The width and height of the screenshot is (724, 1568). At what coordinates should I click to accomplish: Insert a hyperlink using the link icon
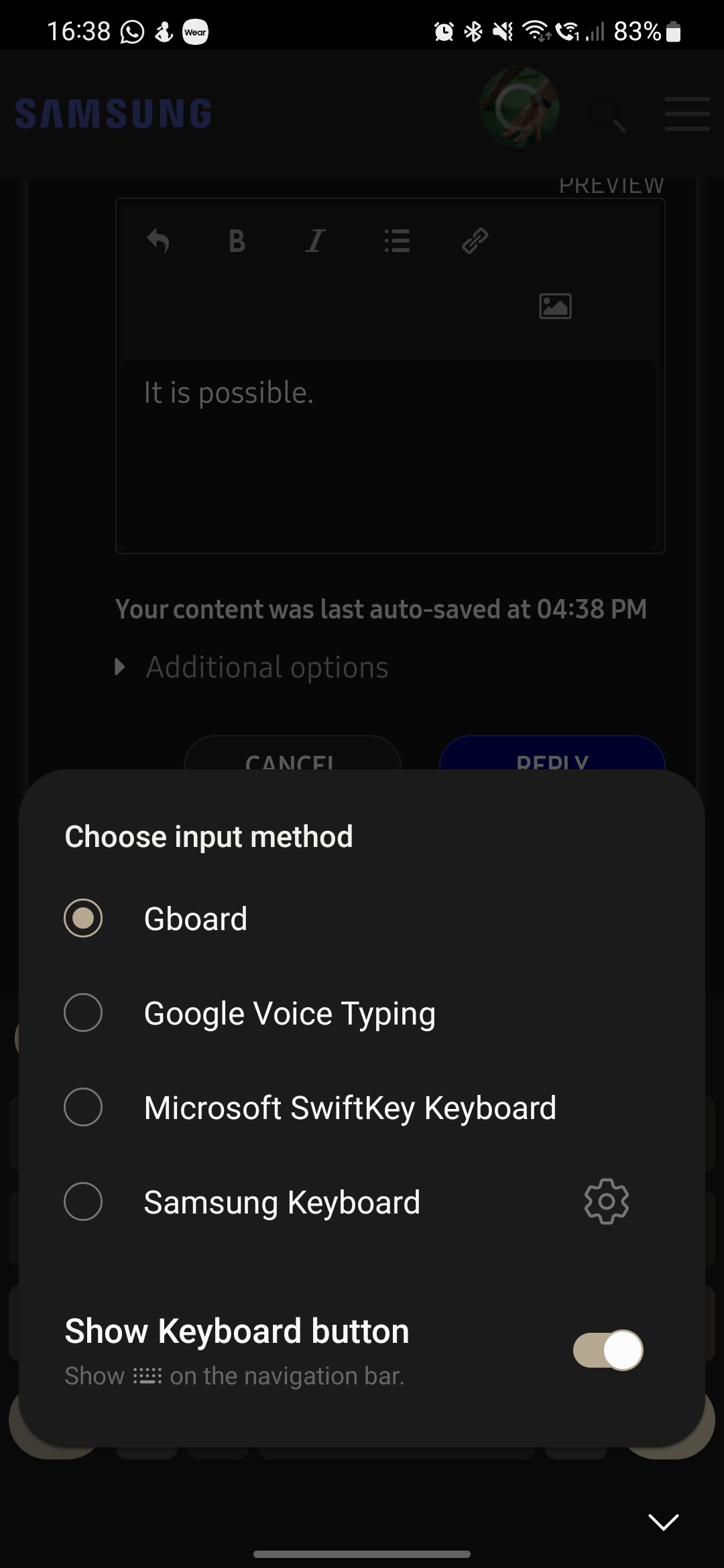475,240
